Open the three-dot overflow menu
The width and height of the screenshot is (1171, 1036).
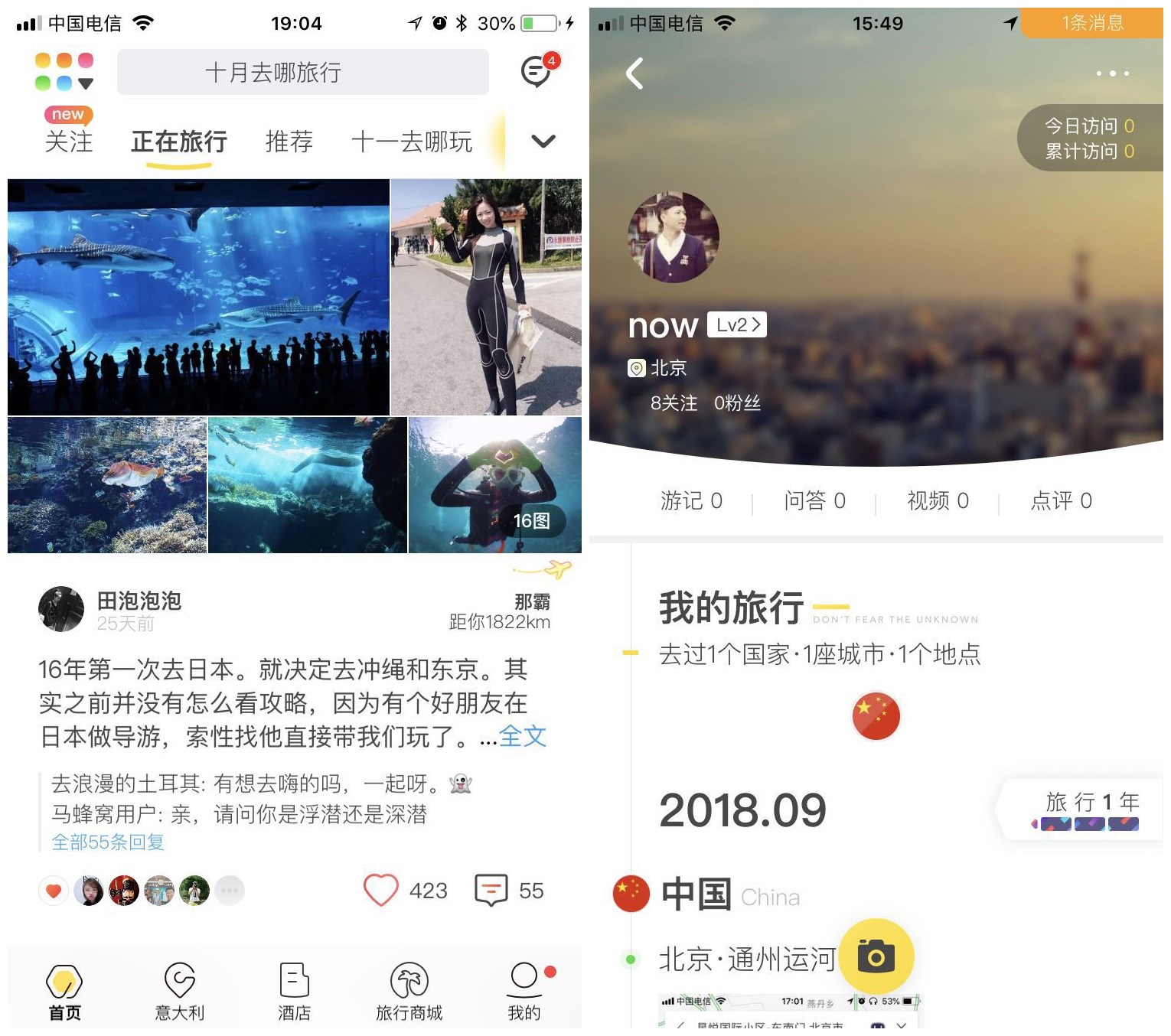click(x=1111, y=73)
